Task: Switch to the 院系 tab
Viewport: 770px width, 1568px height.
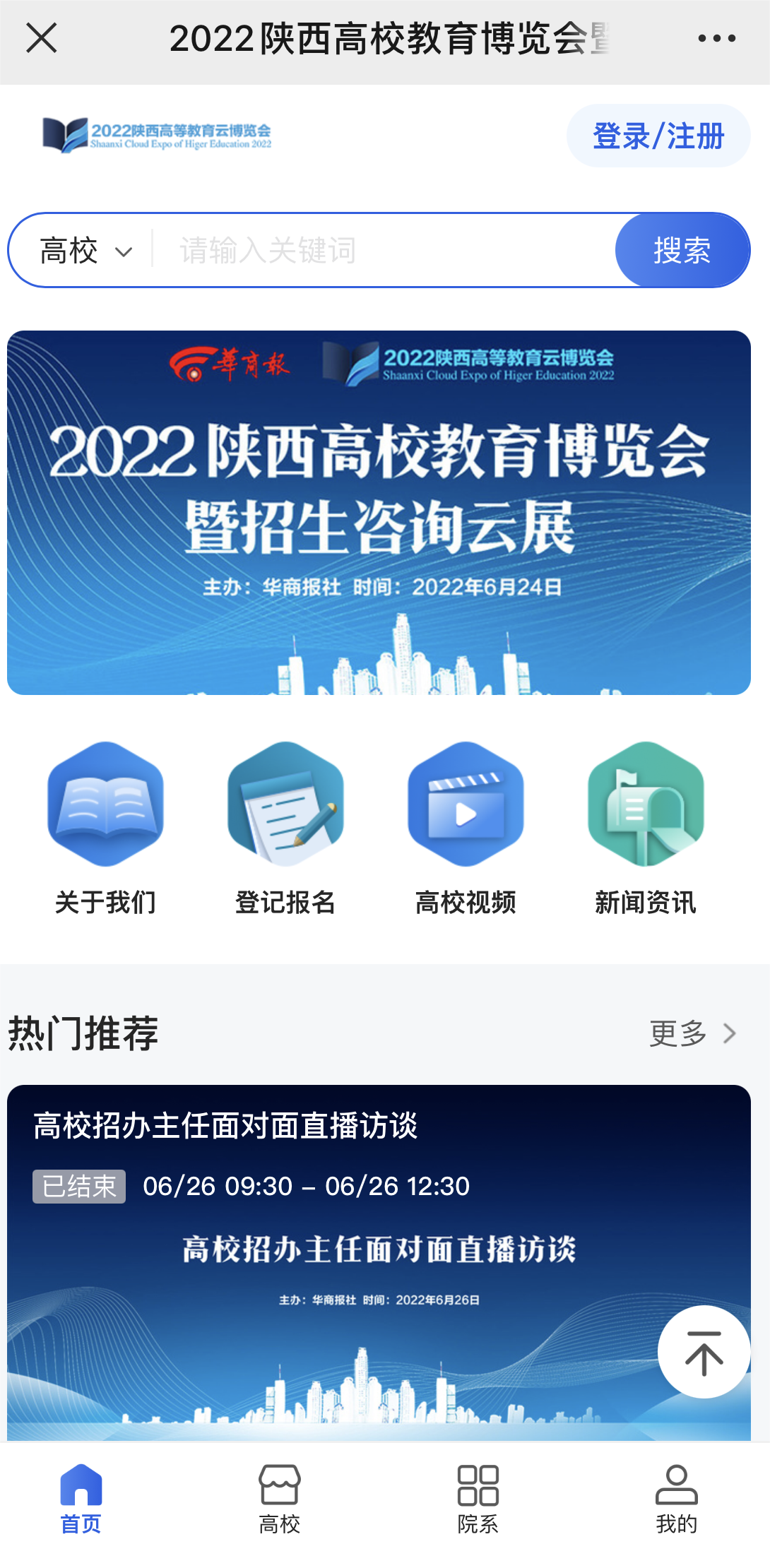Action: [478, 1497]
